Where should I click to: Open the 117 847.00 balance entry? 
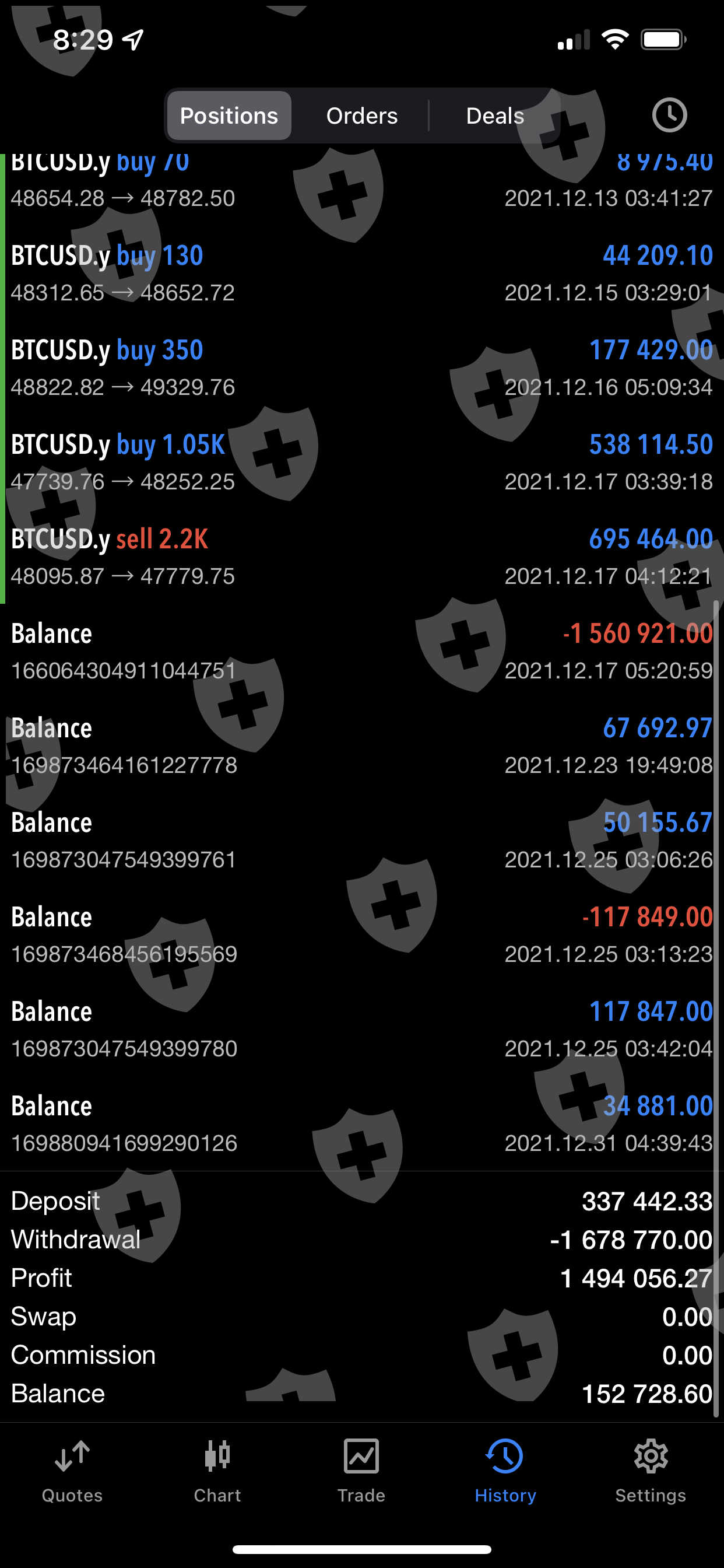pos(361,1028)
